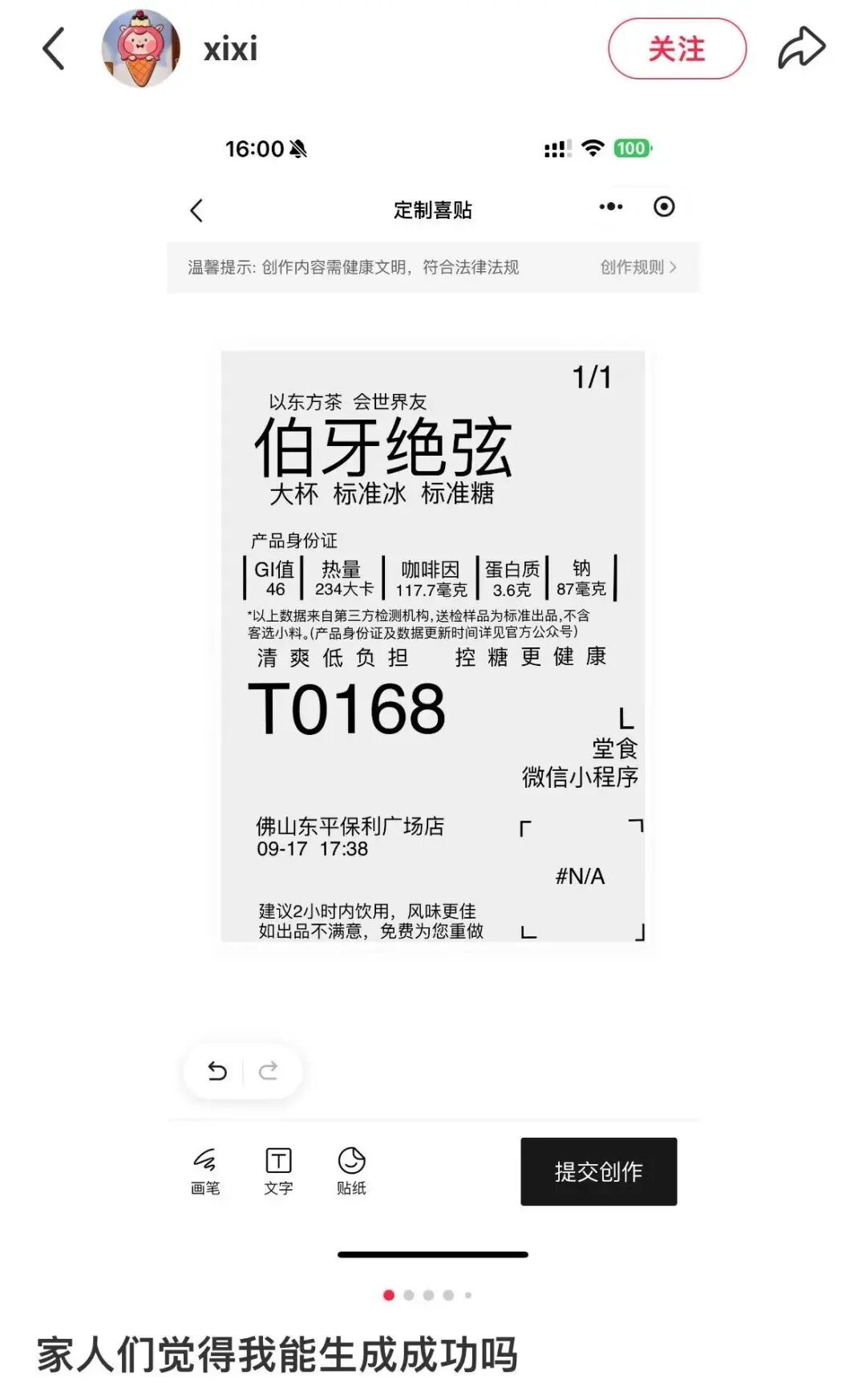Open xixi's profile avatar

(141, 49)
